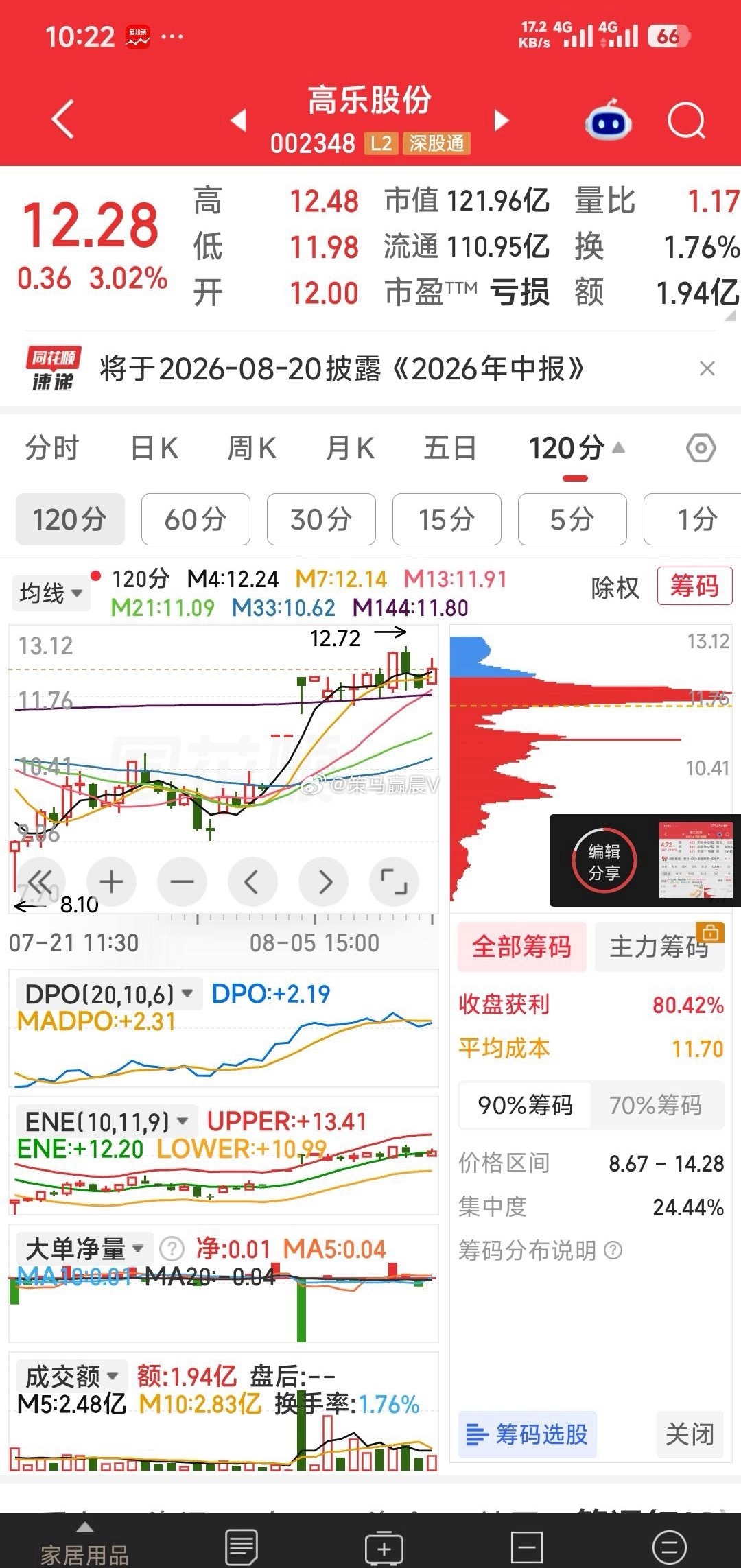Open chart settings hexagon icon
The image size is (741, 1568).
pos(701,449)
